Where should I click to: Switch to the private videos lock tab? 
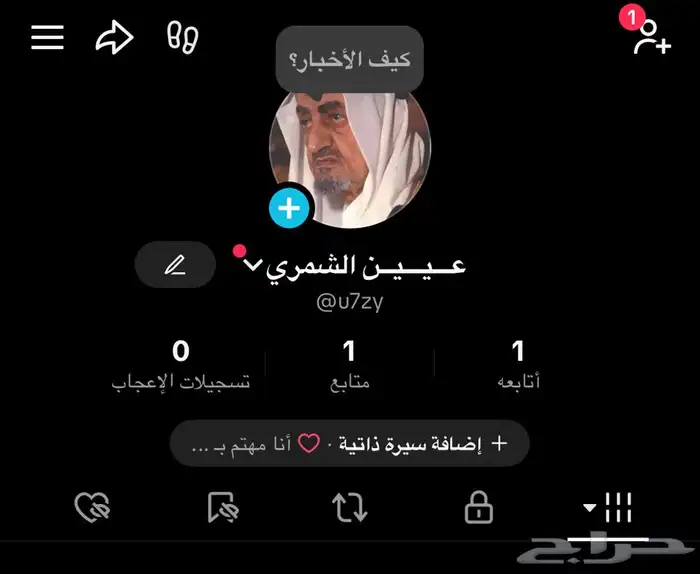coord(479,508)
